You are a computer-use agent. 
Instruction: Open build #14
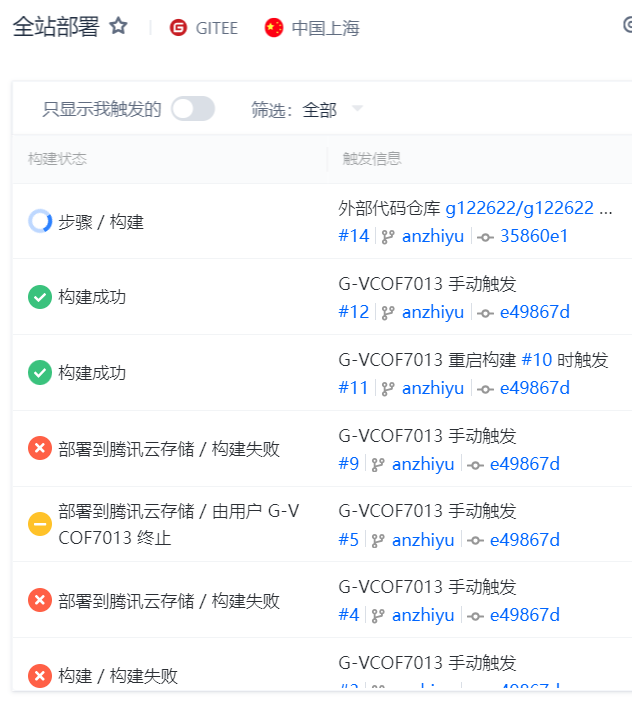pyautogui.click(x=353, y=236)
